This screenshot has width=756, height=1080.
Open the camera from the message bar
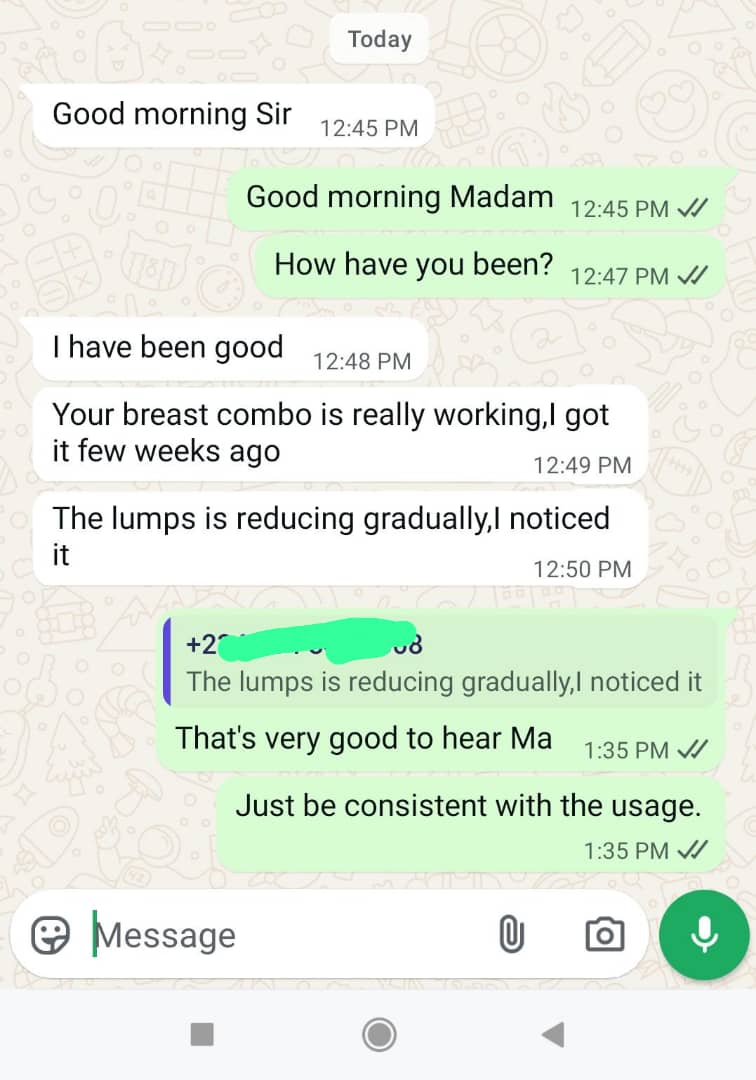coord(604,936)
